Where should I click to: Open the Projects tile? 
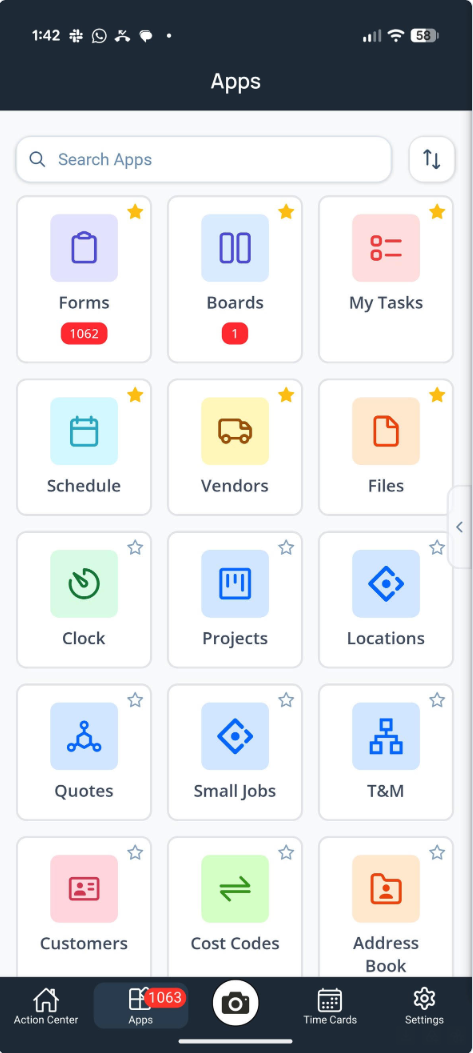(x=235, y=600)
